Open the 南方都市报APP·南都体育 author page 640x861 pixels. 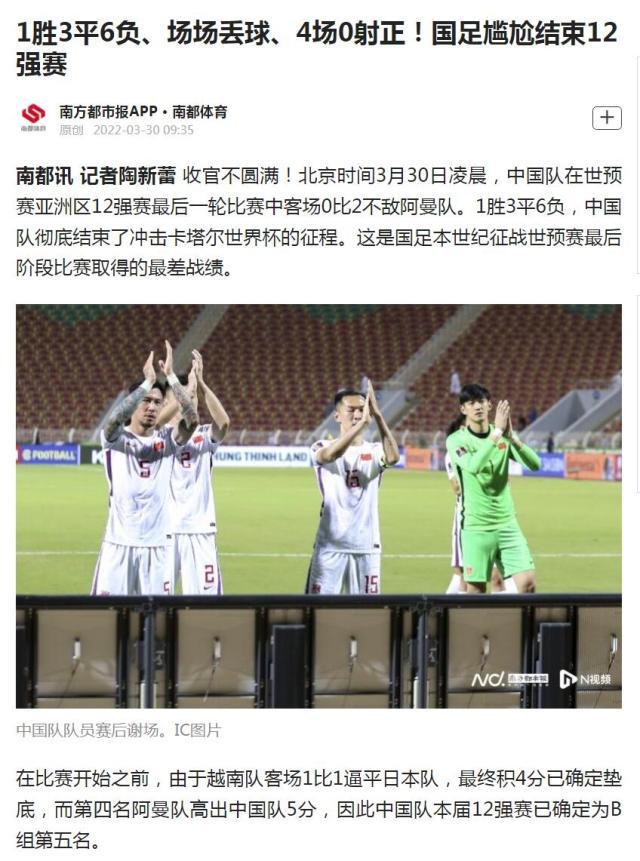143,111
